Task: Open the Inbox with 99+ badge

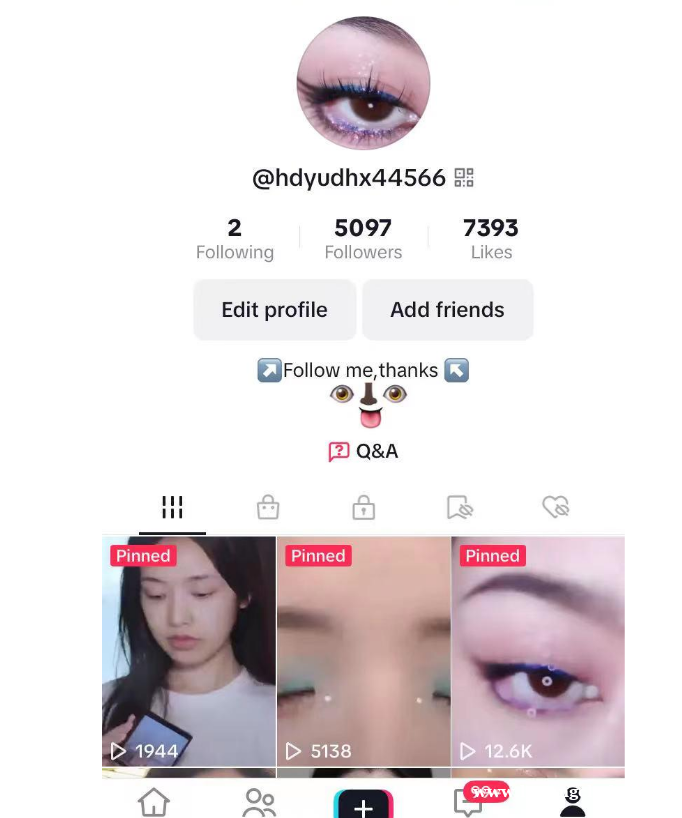Action: click(469, 802)
